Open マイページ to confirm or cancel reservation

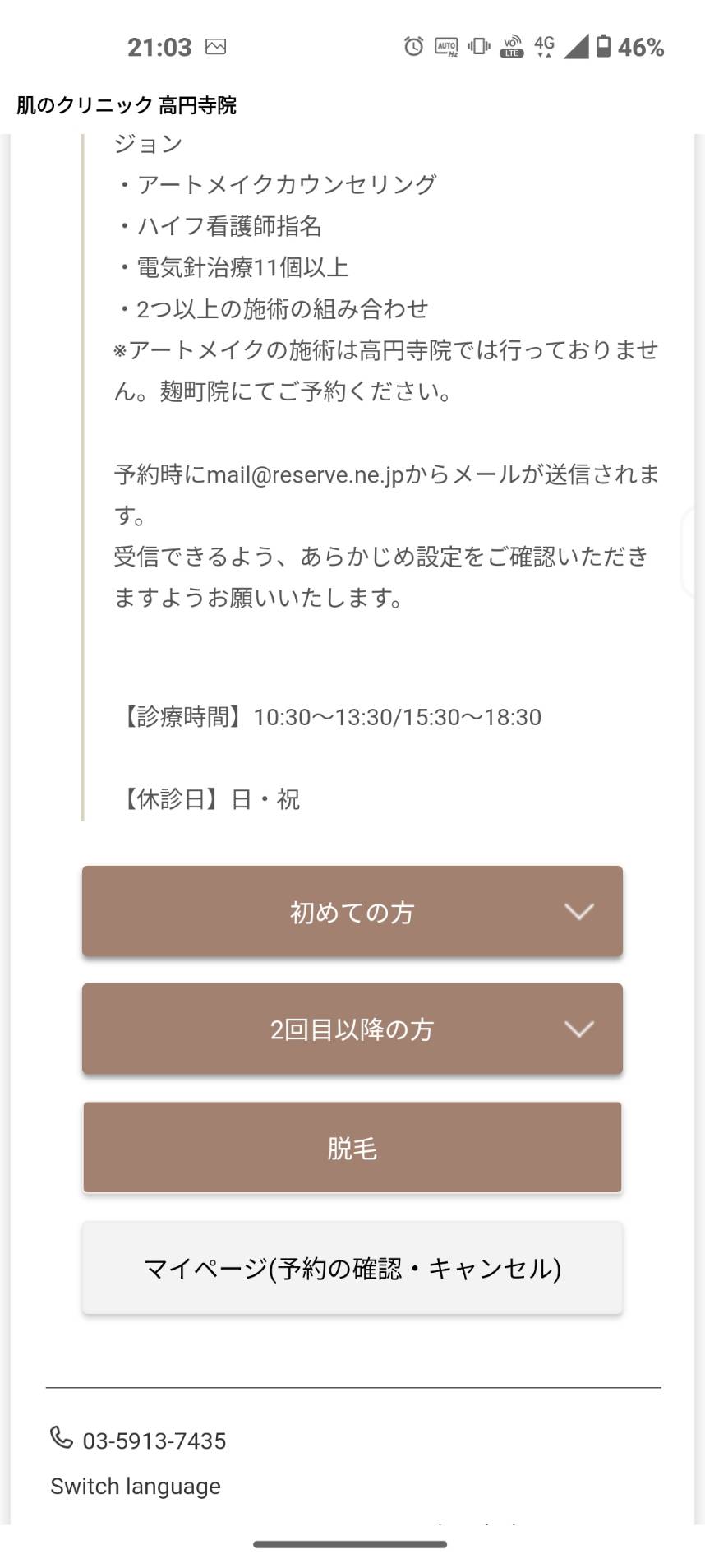click(x=352, y=1268)
